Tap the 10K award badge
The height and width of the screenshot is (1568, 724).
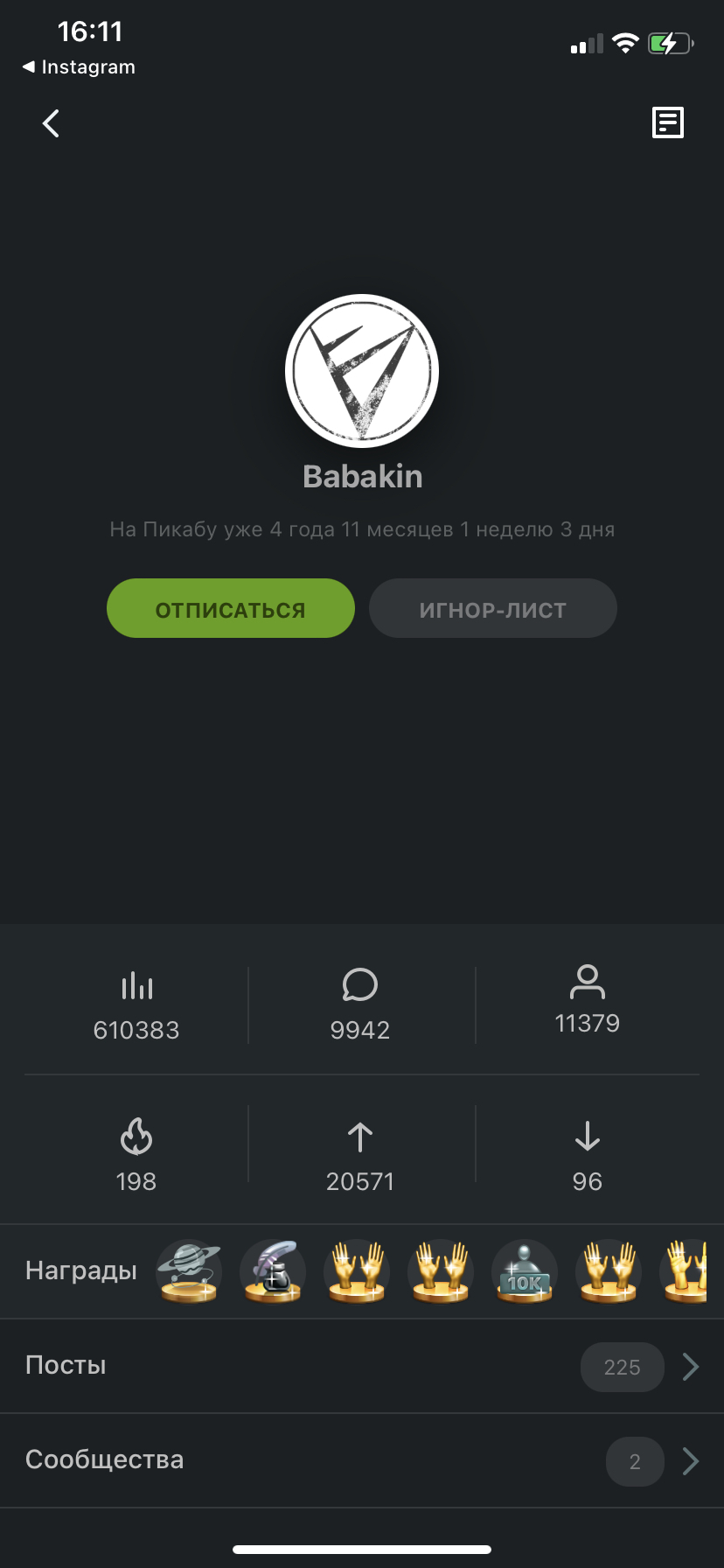[525, 1271]
